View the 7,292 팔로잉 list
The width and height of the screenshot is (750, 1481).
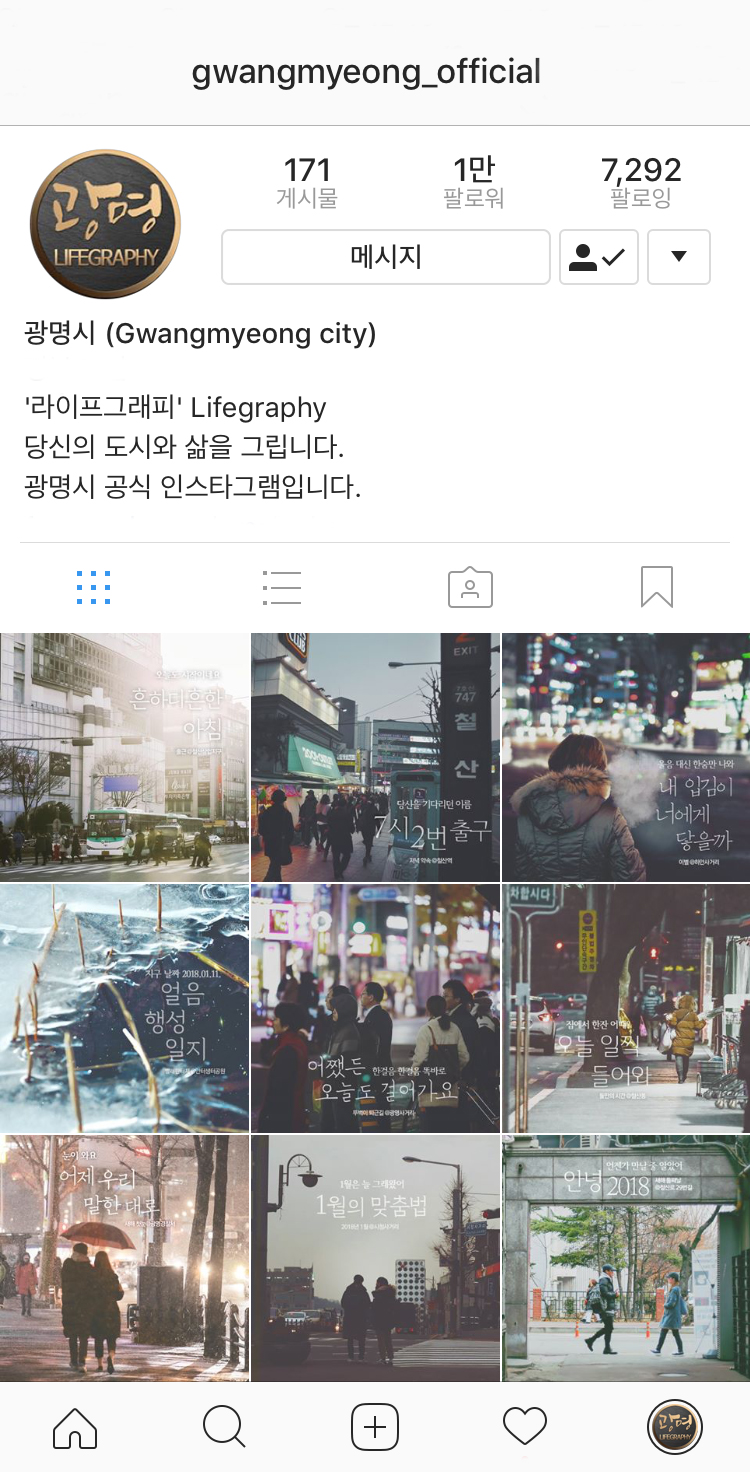(641, 181)
